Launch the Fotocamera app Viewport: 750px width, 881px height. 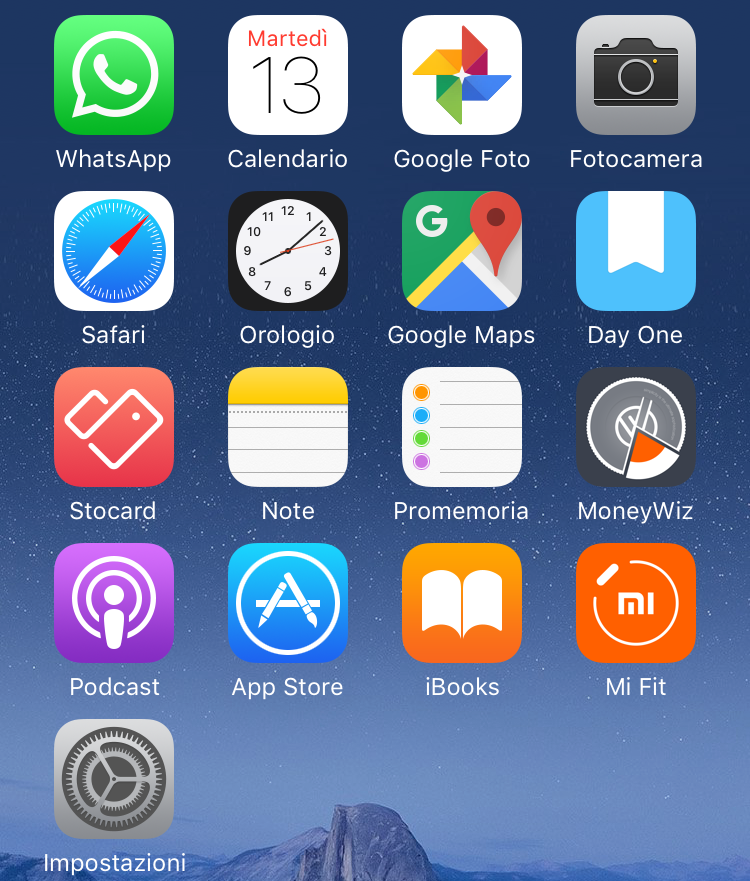[636, 75]
